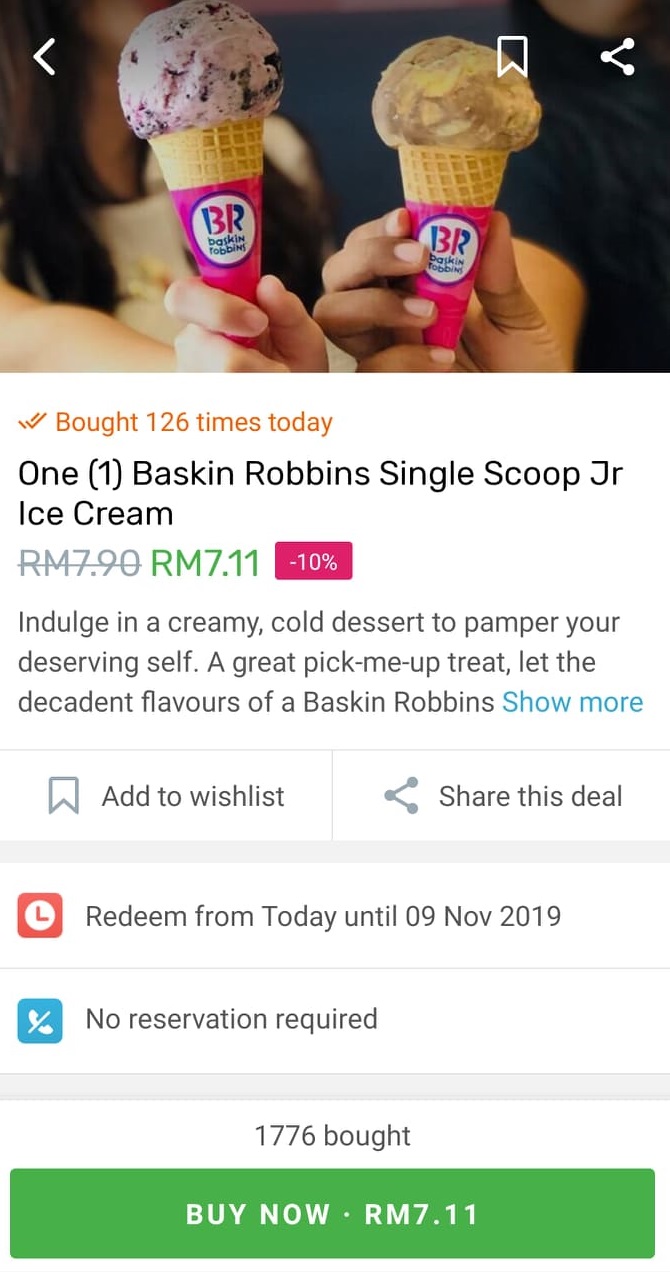The image size is (670, 1273).
Task: Go back using the top-left arrow
Action: point(44,57)
